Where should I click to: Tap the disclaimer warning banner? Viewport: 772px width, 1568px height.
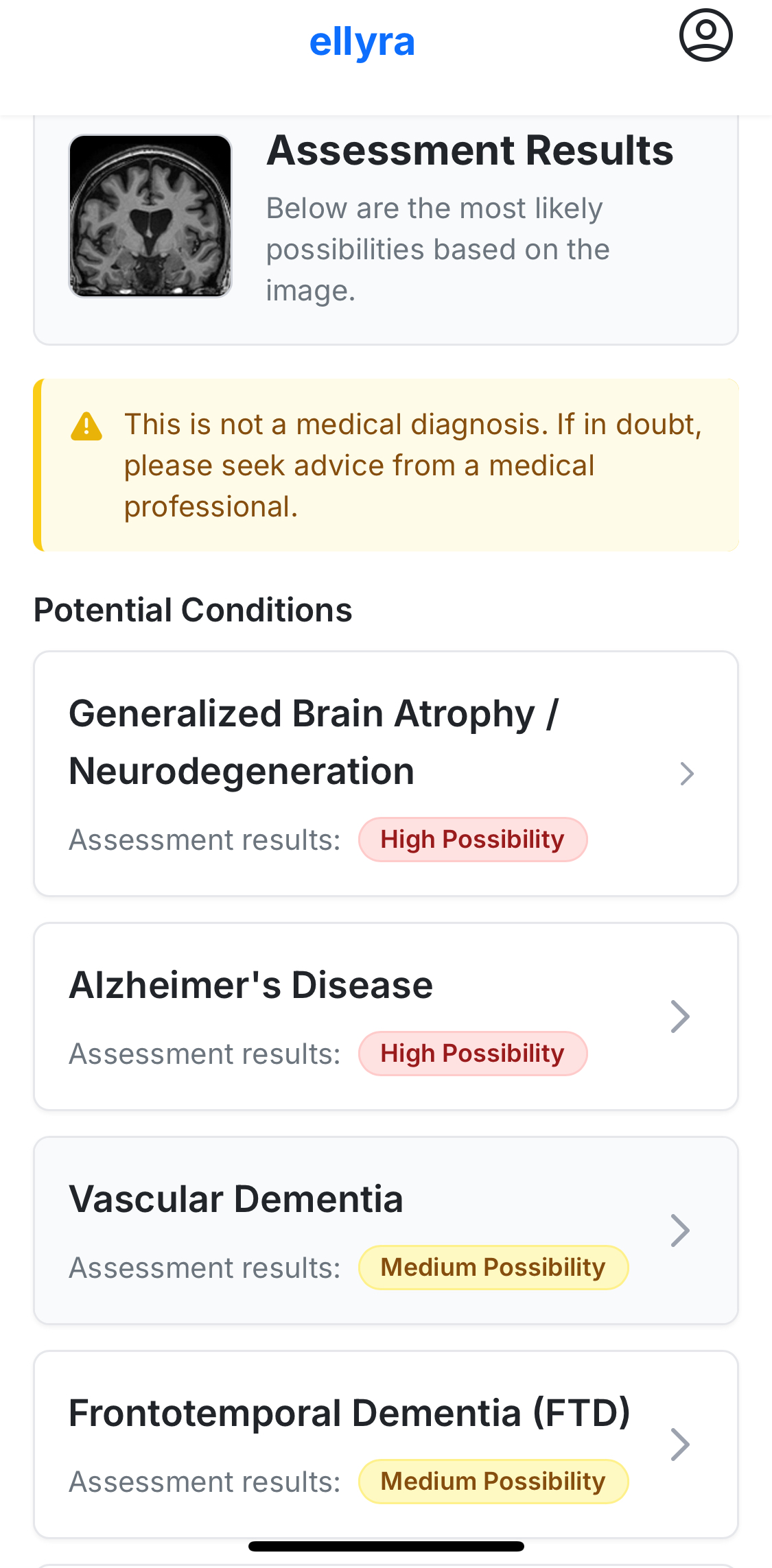tap(386, 464)
